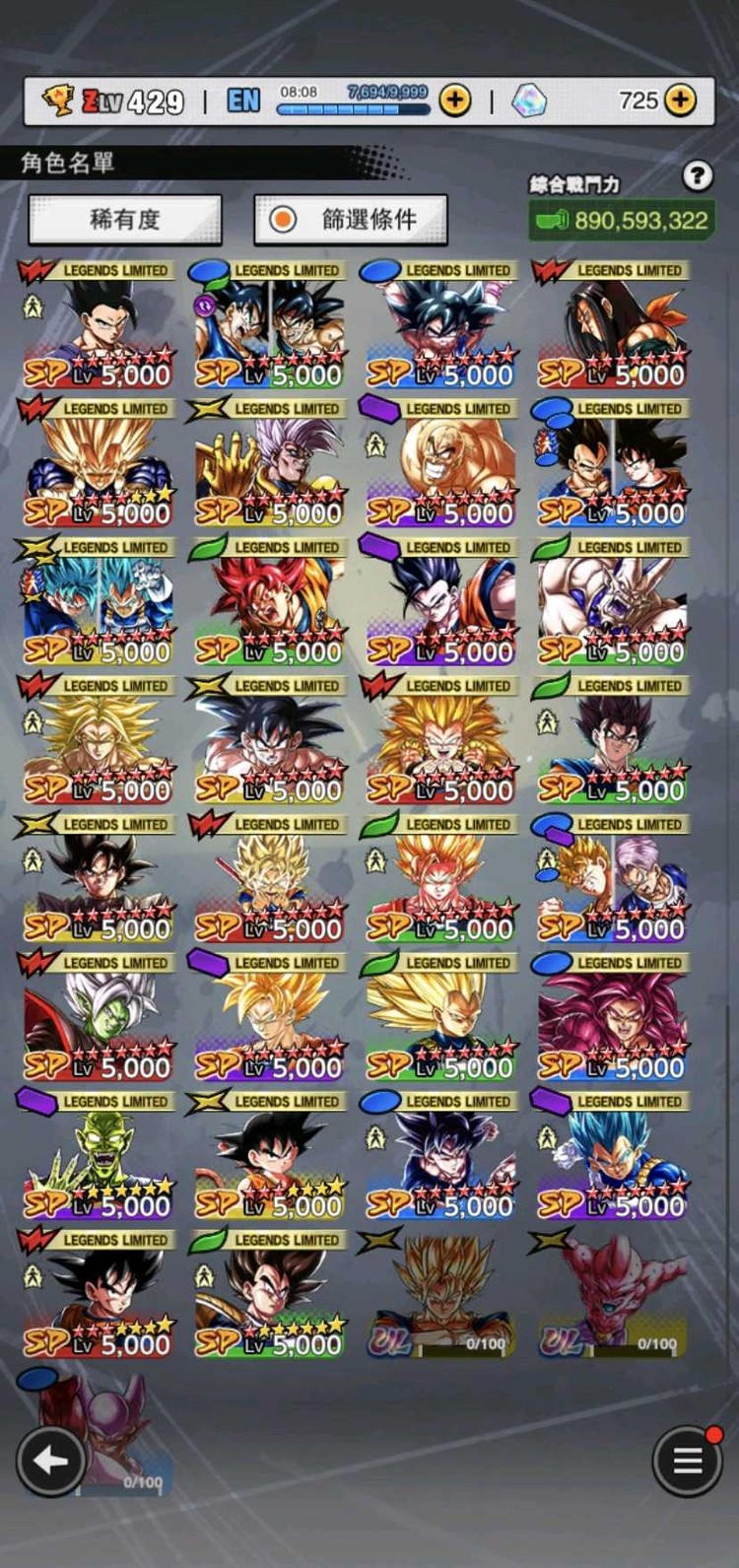Select the Goku and Bardock duo card
The width and height of the screenshot is (739, 1568).
269,327
